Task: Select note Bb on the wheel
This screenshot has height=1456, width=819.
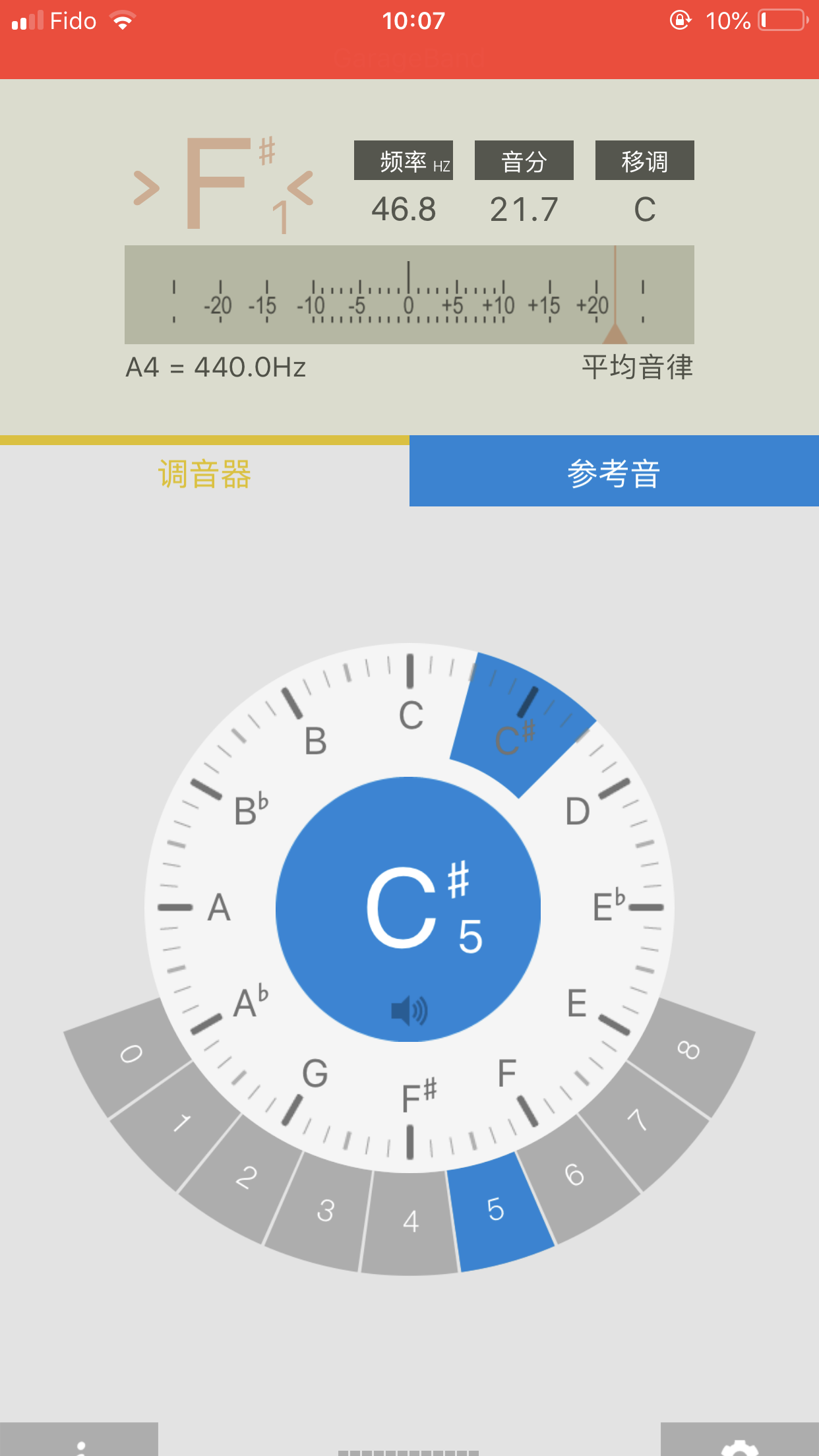Action: coord(251,810)
